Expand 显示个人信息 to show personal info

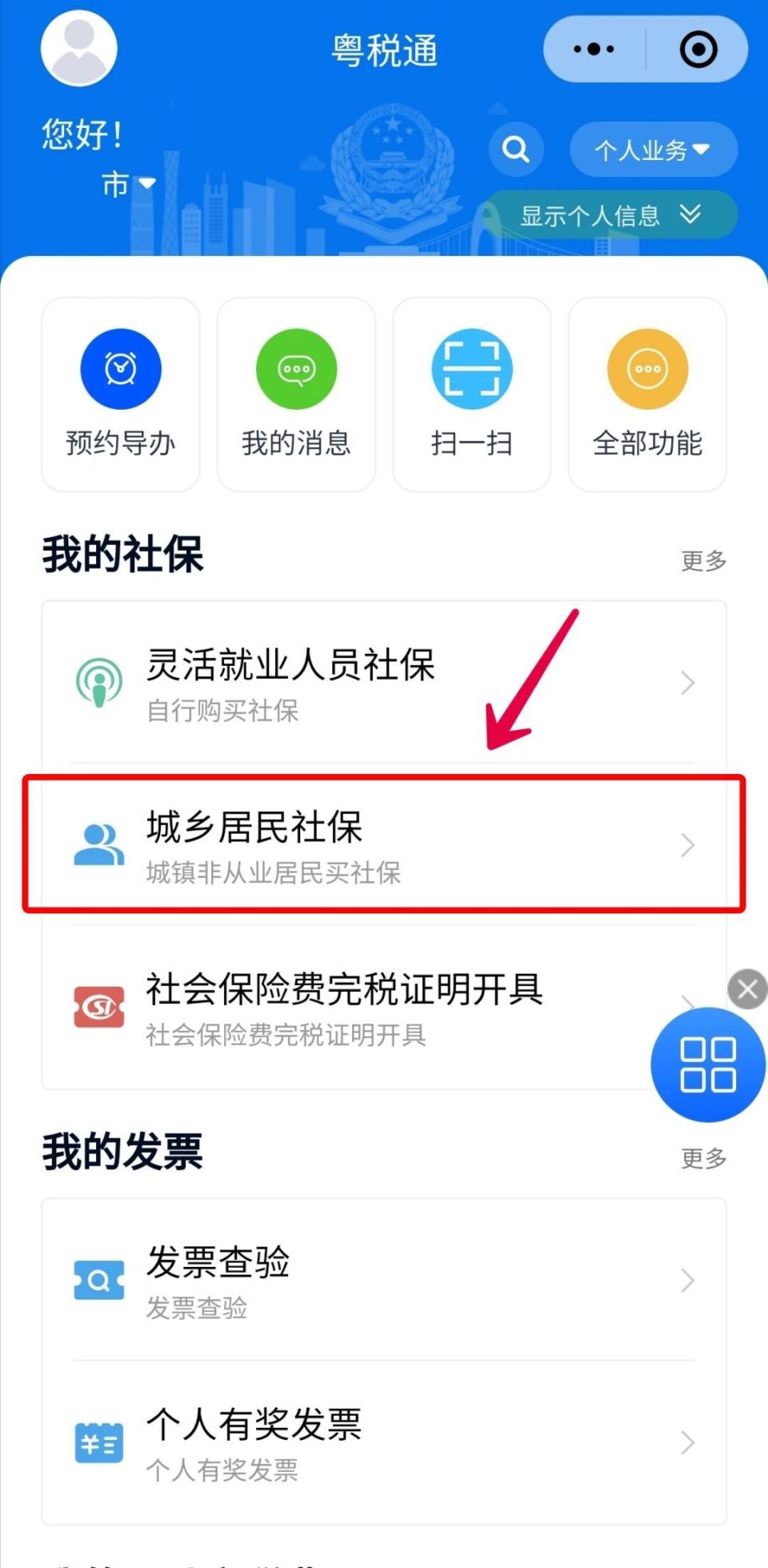pos(608,215)
